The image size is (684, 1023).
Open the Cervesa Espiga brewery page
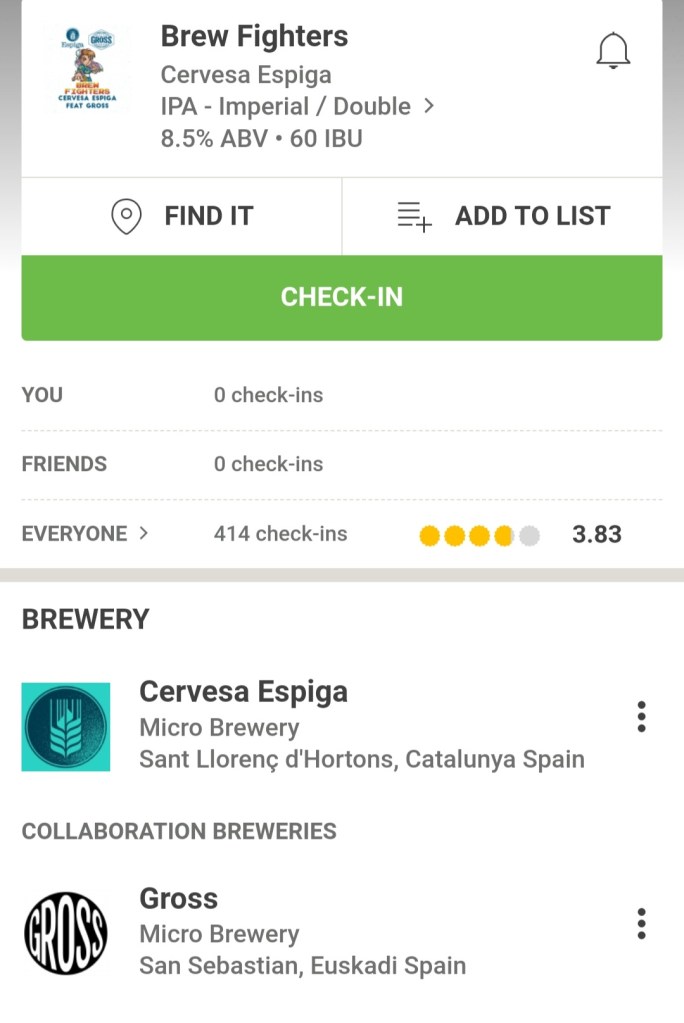[x=243, y=692]
